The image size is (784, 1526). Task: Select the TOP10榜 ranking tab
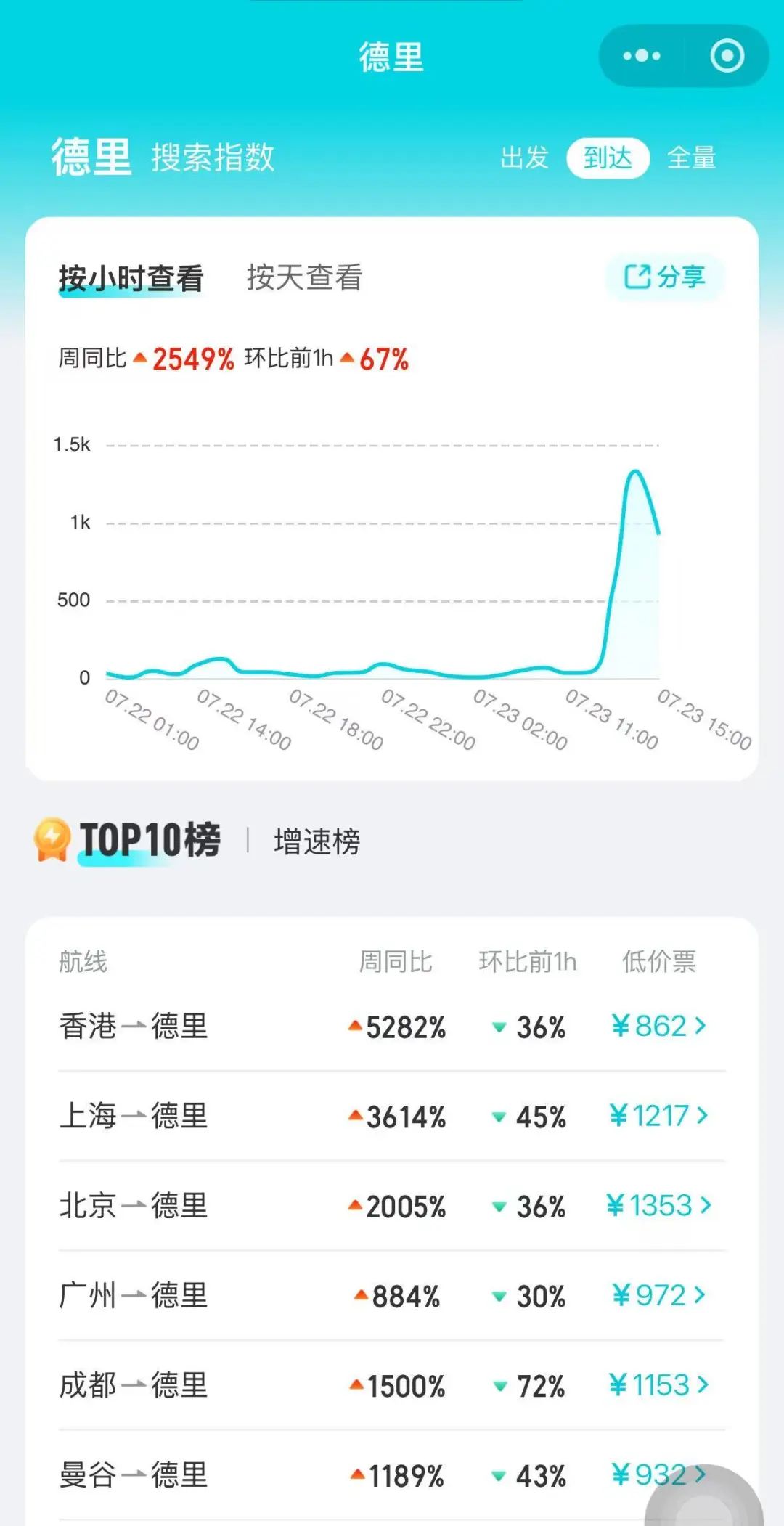[149, 841]
